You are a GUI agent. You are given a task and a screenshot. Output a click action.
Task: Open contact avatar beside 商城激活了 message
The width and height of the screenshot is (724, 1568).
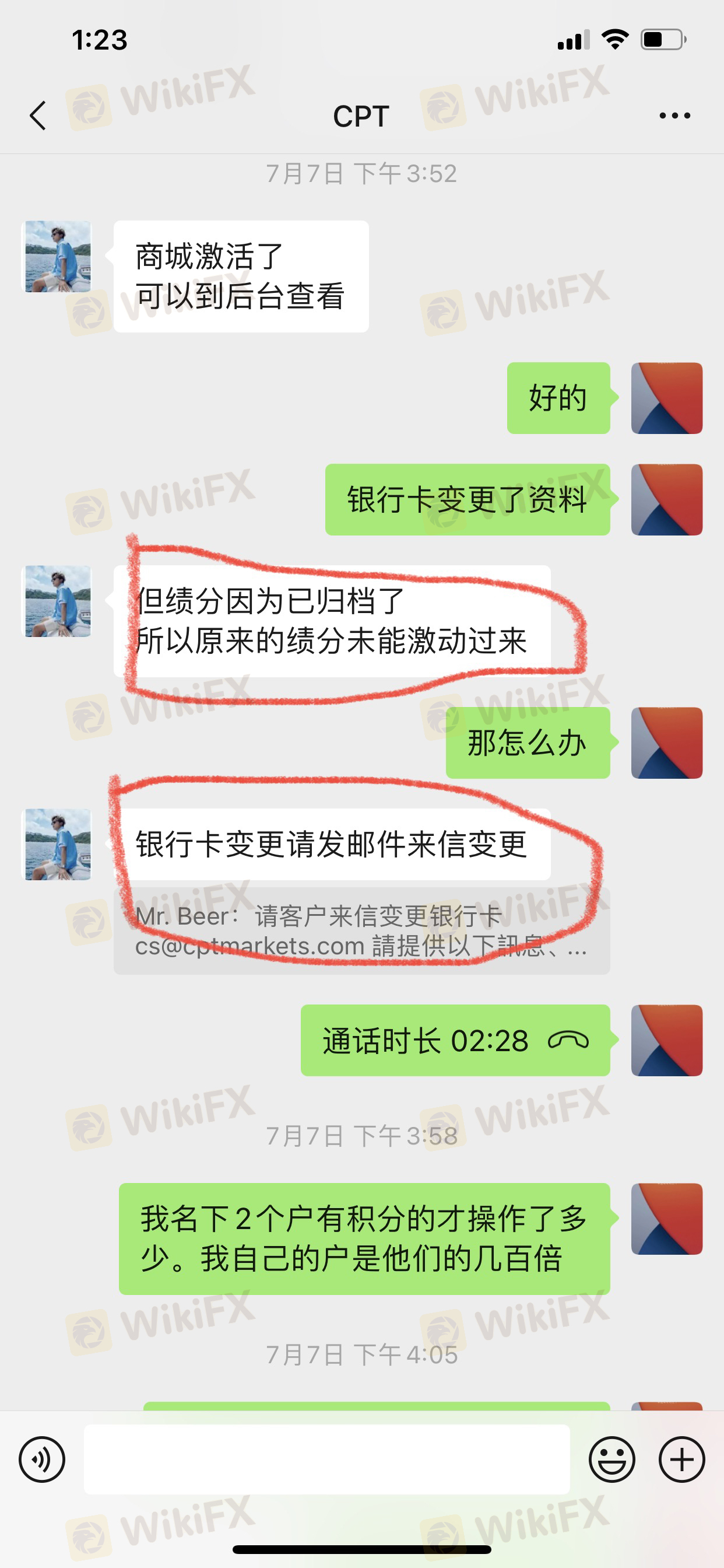click(x=58, y=256)
